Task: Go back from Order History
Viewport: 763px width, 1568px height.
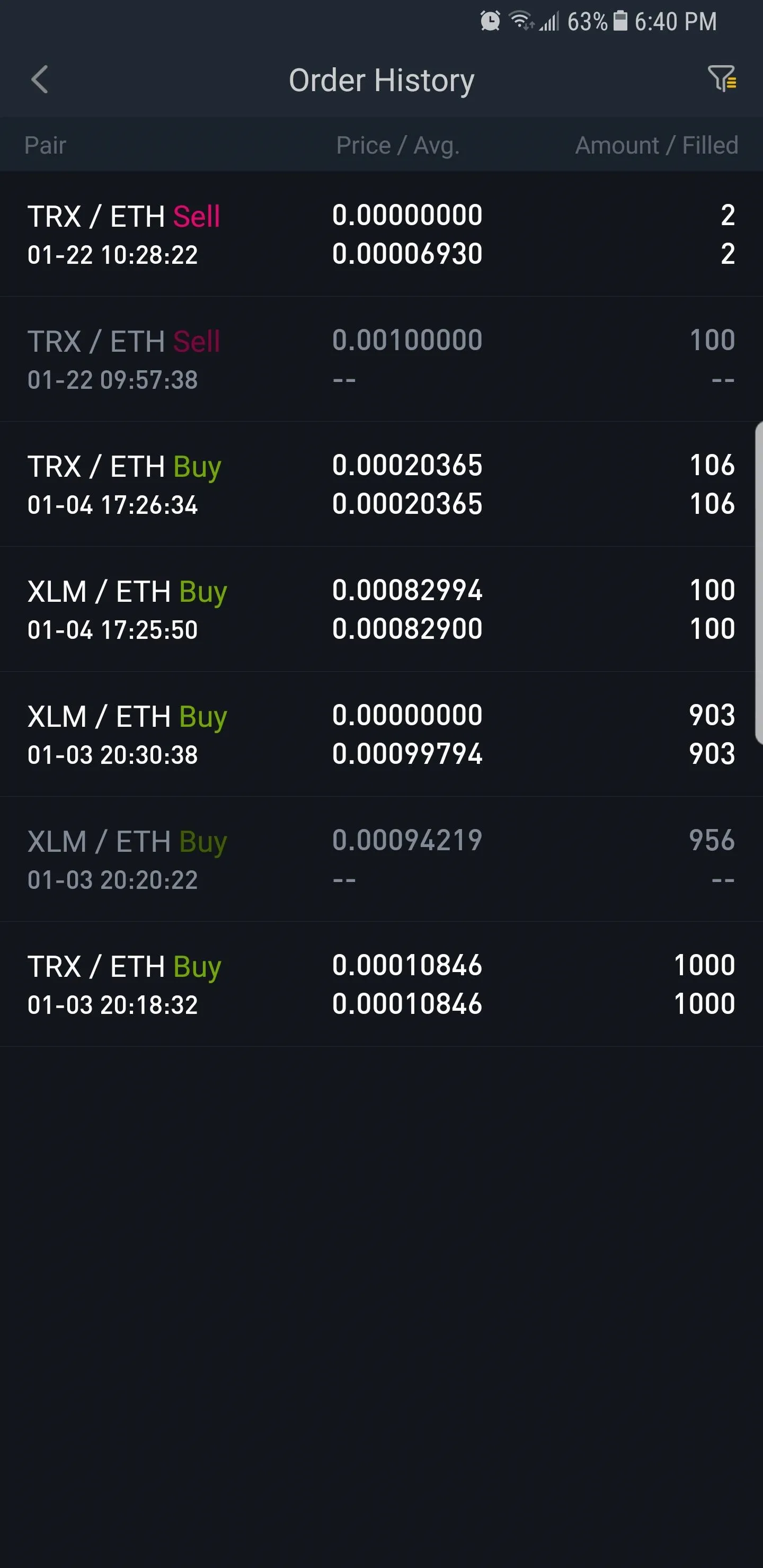Action: pyautogui.click(x=40, y=80)
